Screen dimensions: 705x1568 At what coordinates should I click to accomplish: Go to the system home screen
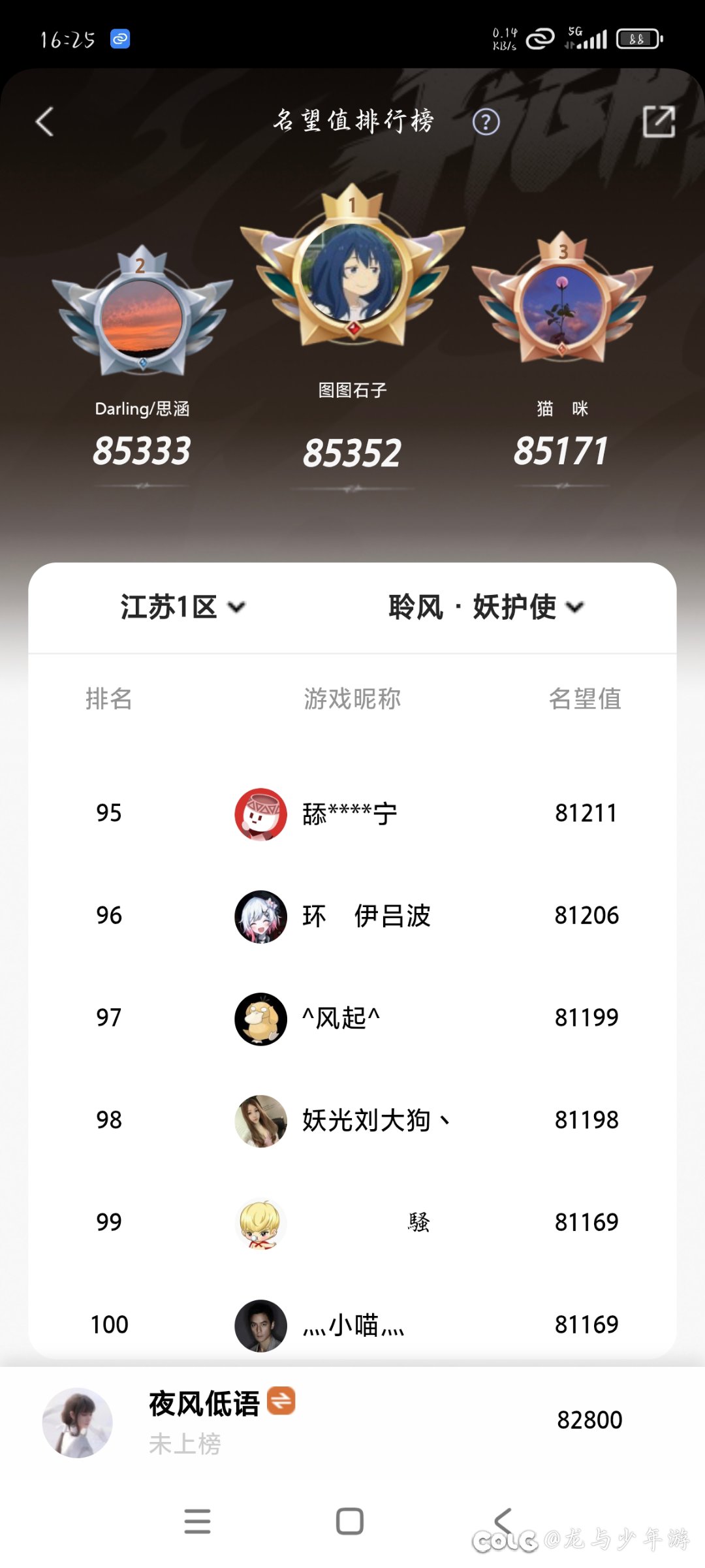350,1521
